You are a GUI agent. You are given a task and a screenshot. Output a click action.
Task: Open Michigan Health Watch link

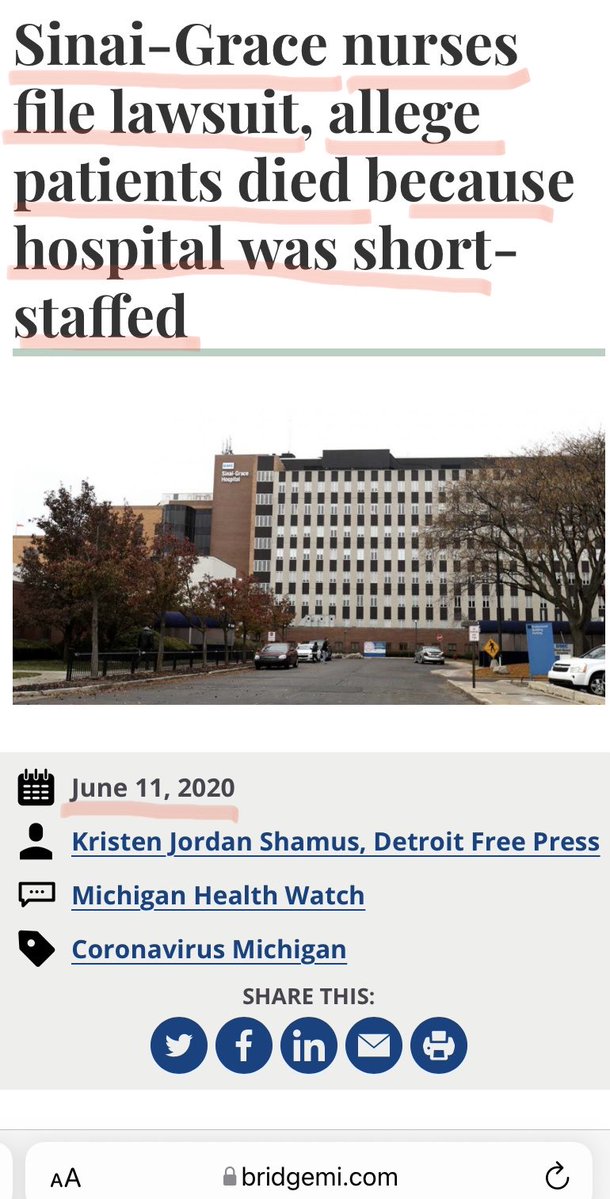coord(218,895)
